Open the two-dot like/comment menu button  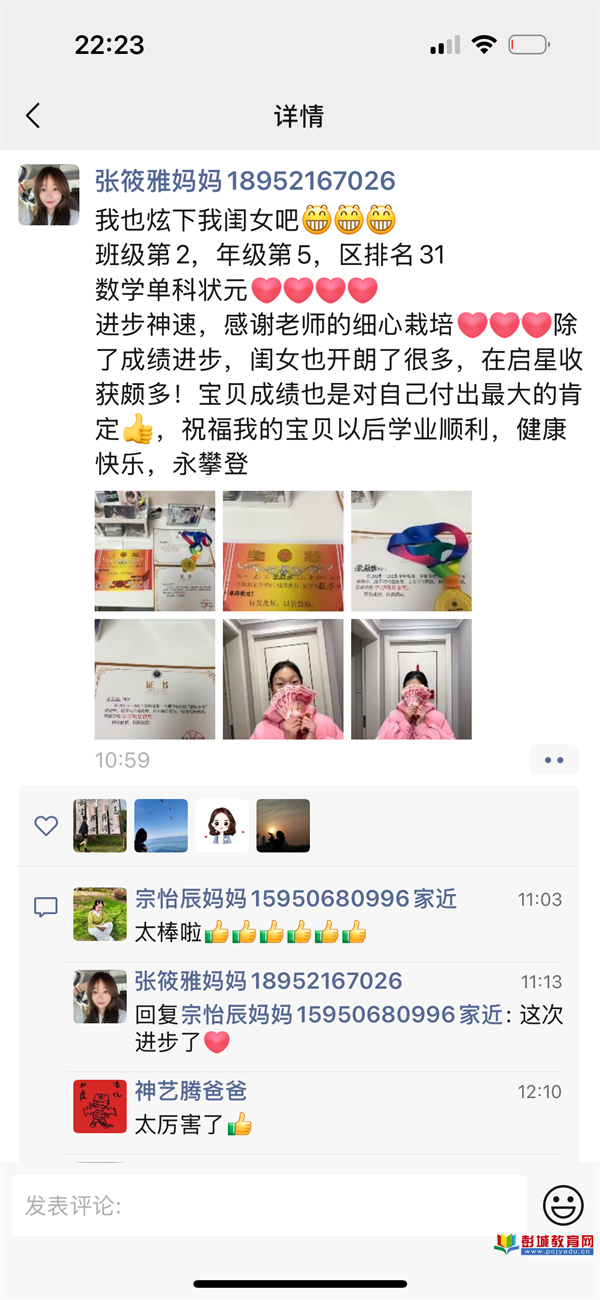coord(554,760)
